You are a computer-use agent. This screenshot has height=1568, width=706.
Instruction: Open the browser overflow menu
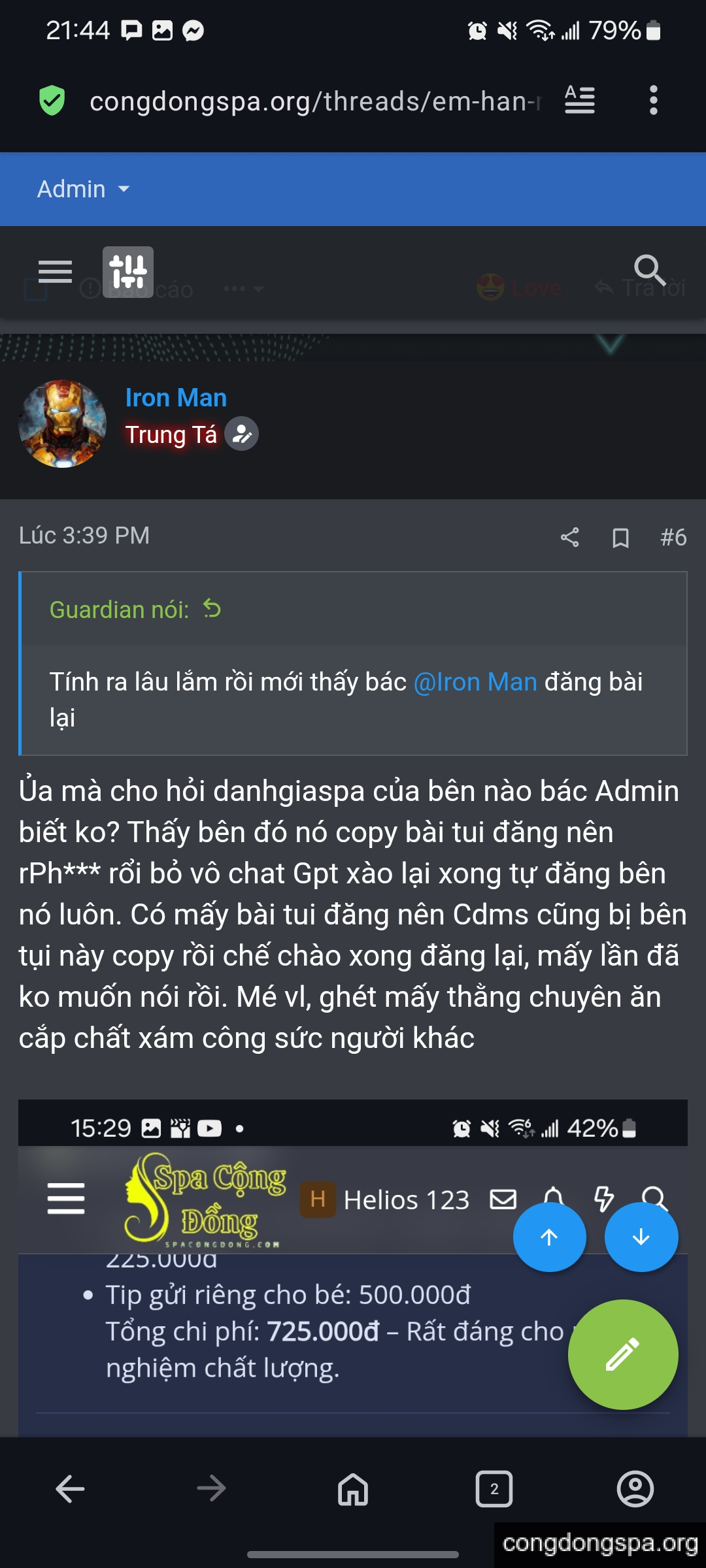(x=653, y=100)
